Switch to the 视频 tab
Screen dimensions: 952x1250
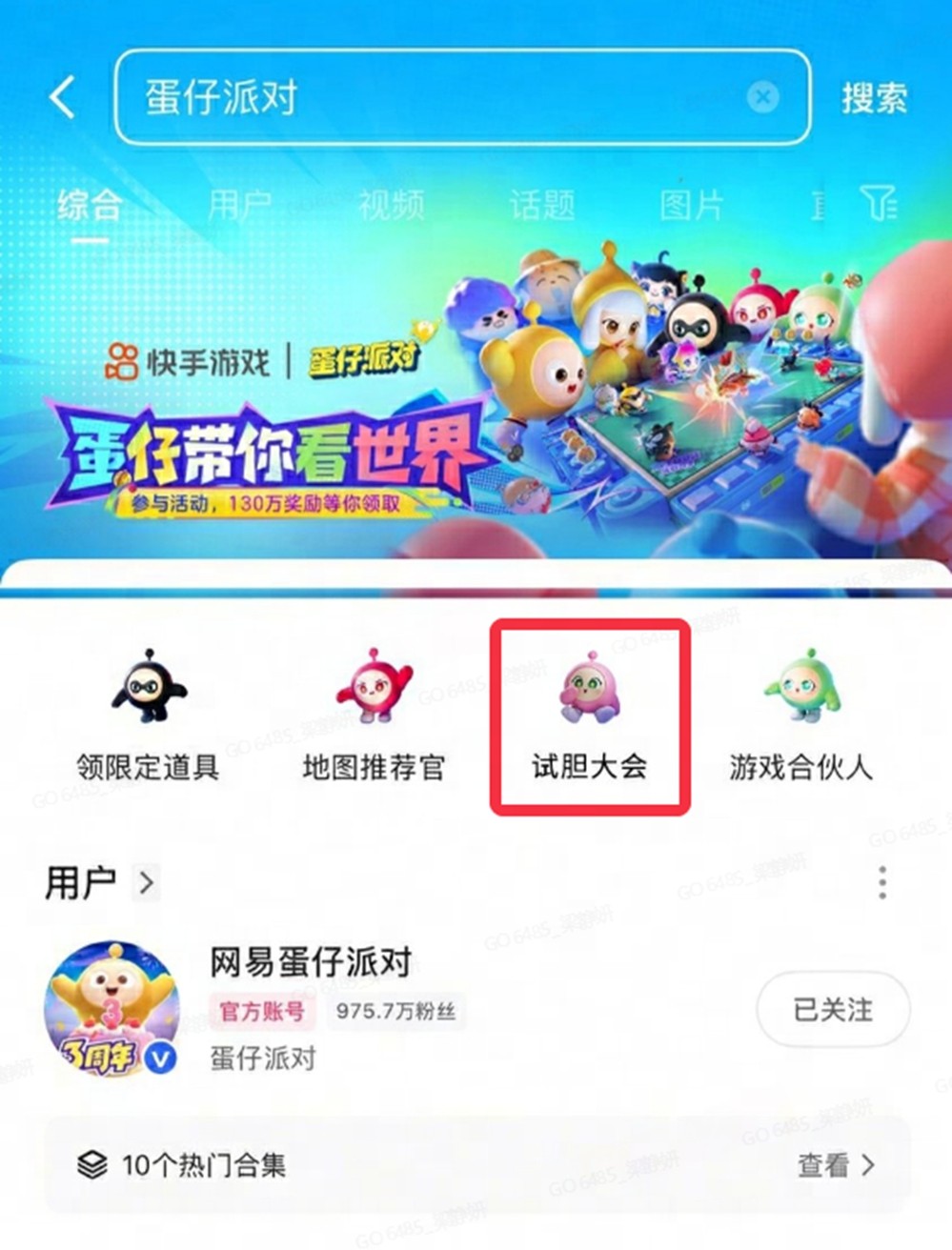390,203
